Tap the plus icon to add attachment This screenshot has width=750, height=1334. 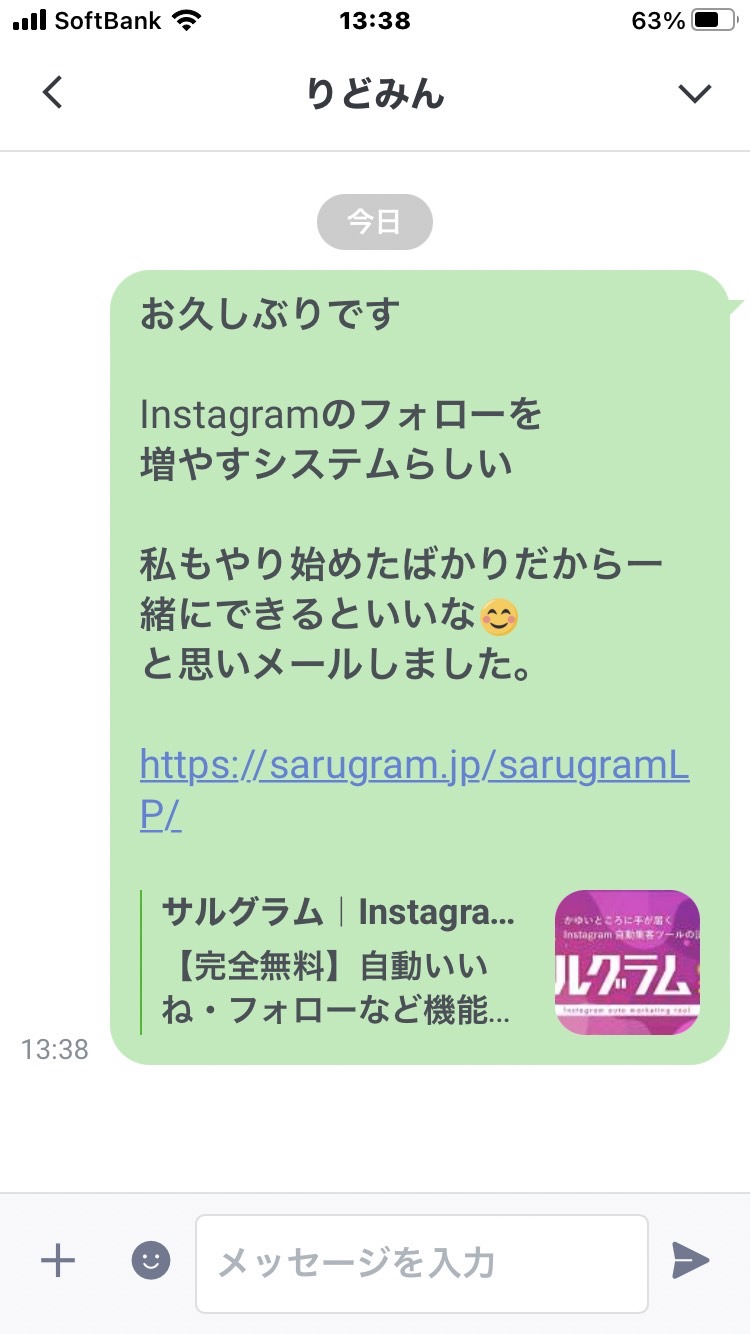pos(58,1261)
